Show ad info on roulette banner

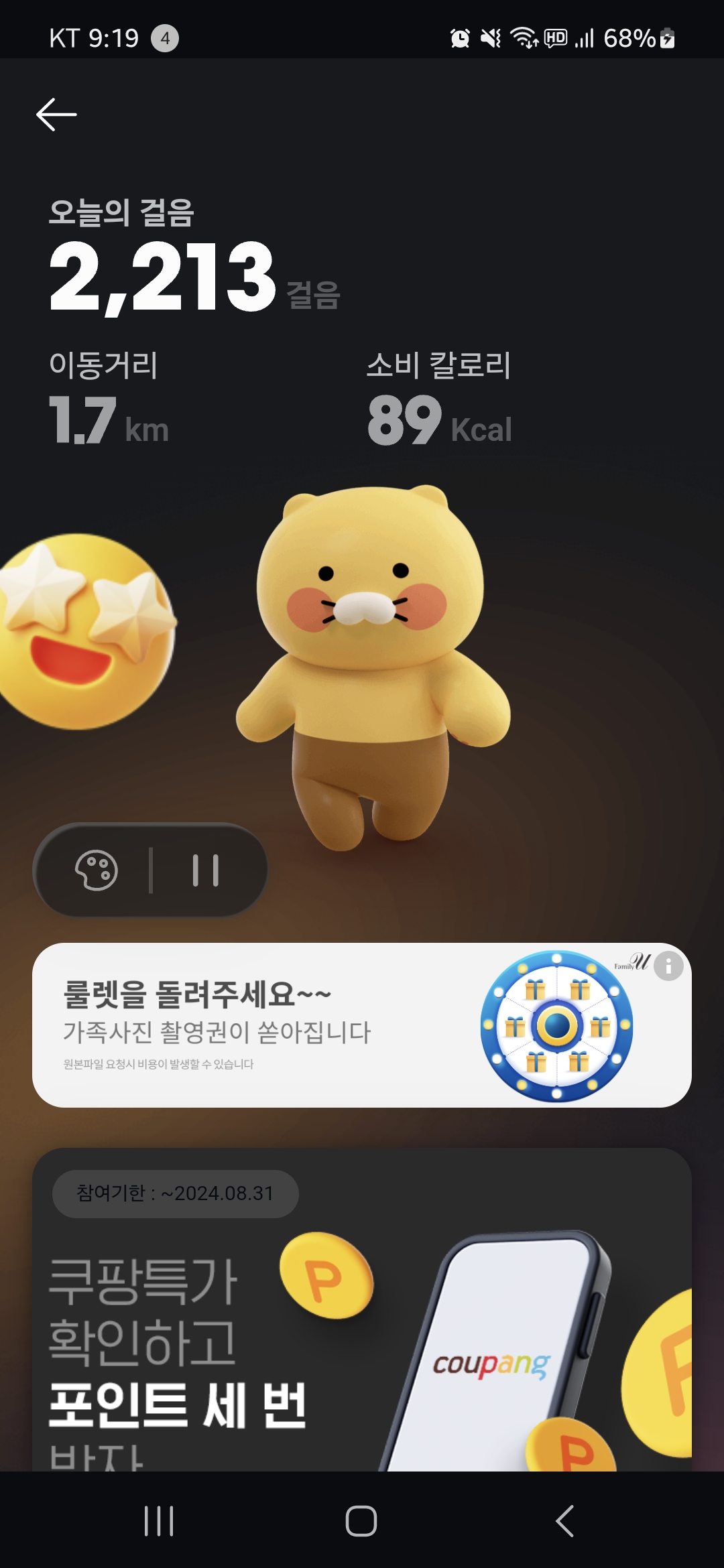coord(668,966)
